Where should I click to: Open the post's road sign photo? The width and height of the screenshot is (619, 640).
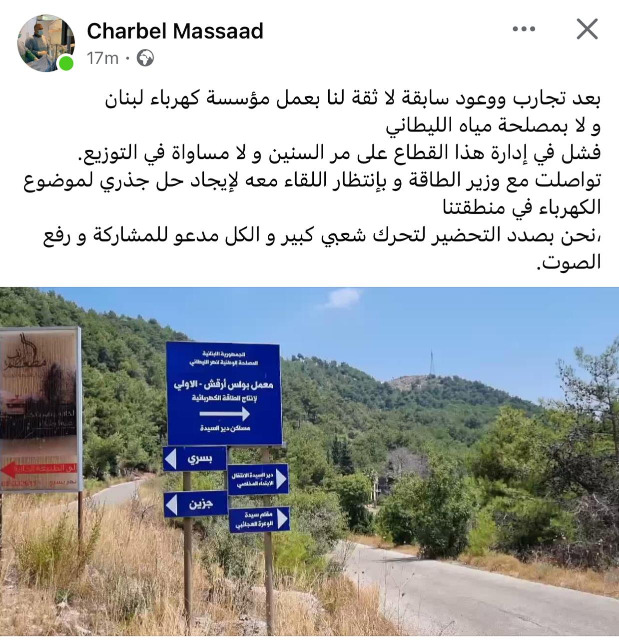(x=310, y=462)
